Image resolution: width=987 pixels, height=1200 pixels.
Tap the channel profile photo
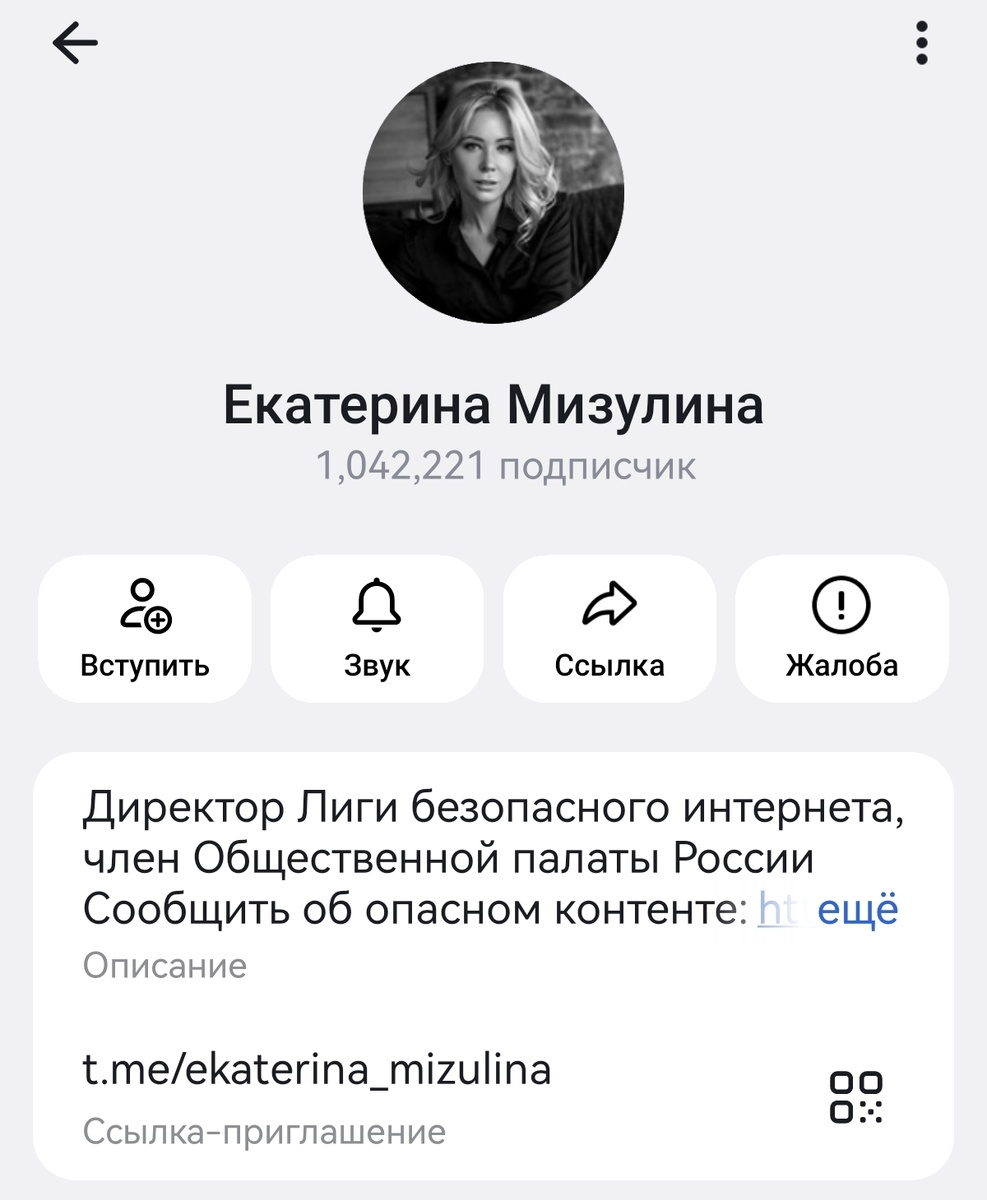click(x=493, y=194)
